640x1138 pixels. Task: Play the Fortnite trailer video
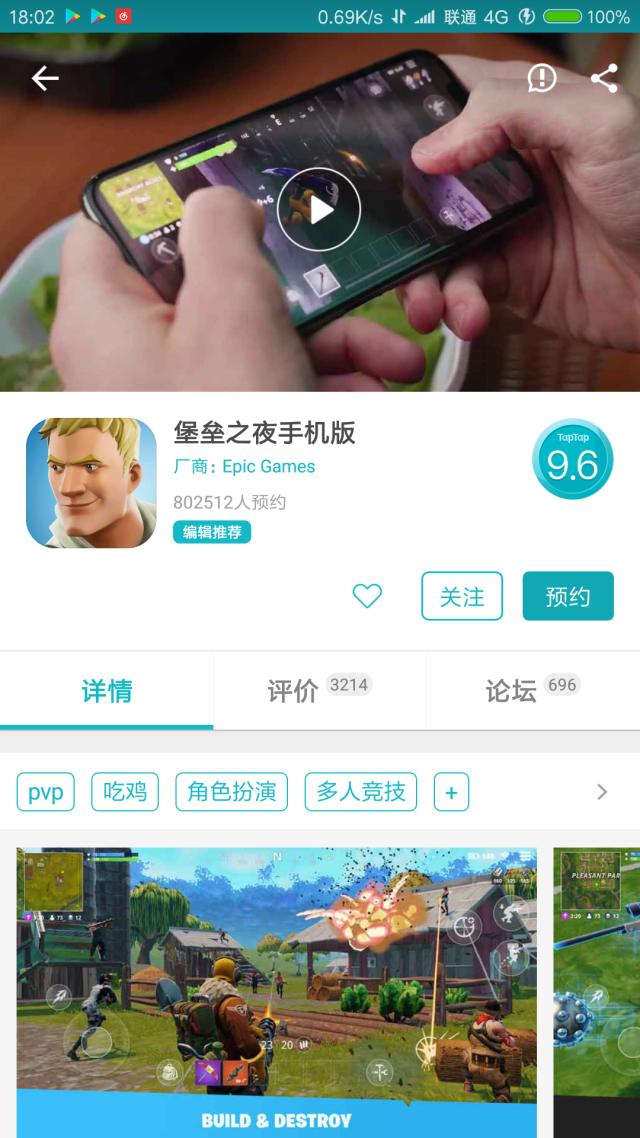(x=319, y=209)
